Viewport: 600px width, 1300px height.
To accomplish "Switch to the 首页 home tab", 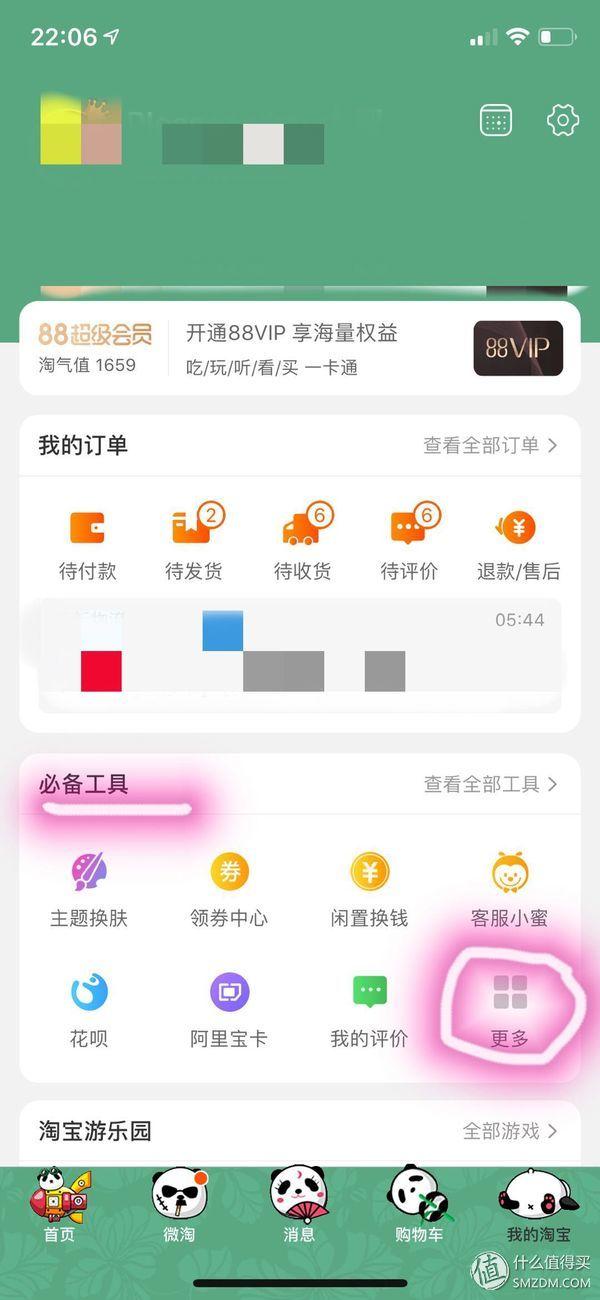I will [x=59, y=1205].
